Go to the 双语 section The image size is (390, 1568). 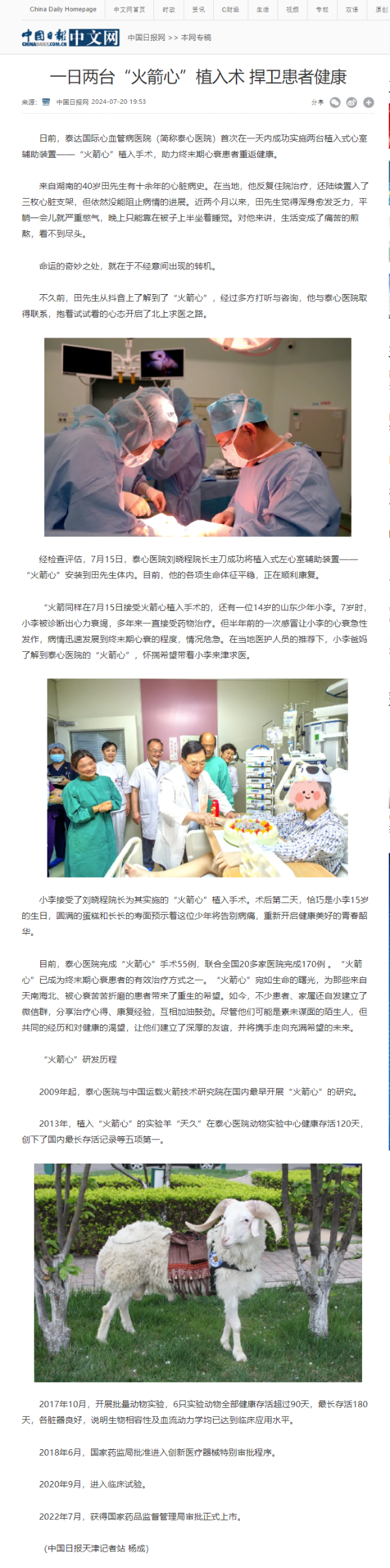point(352,10)
